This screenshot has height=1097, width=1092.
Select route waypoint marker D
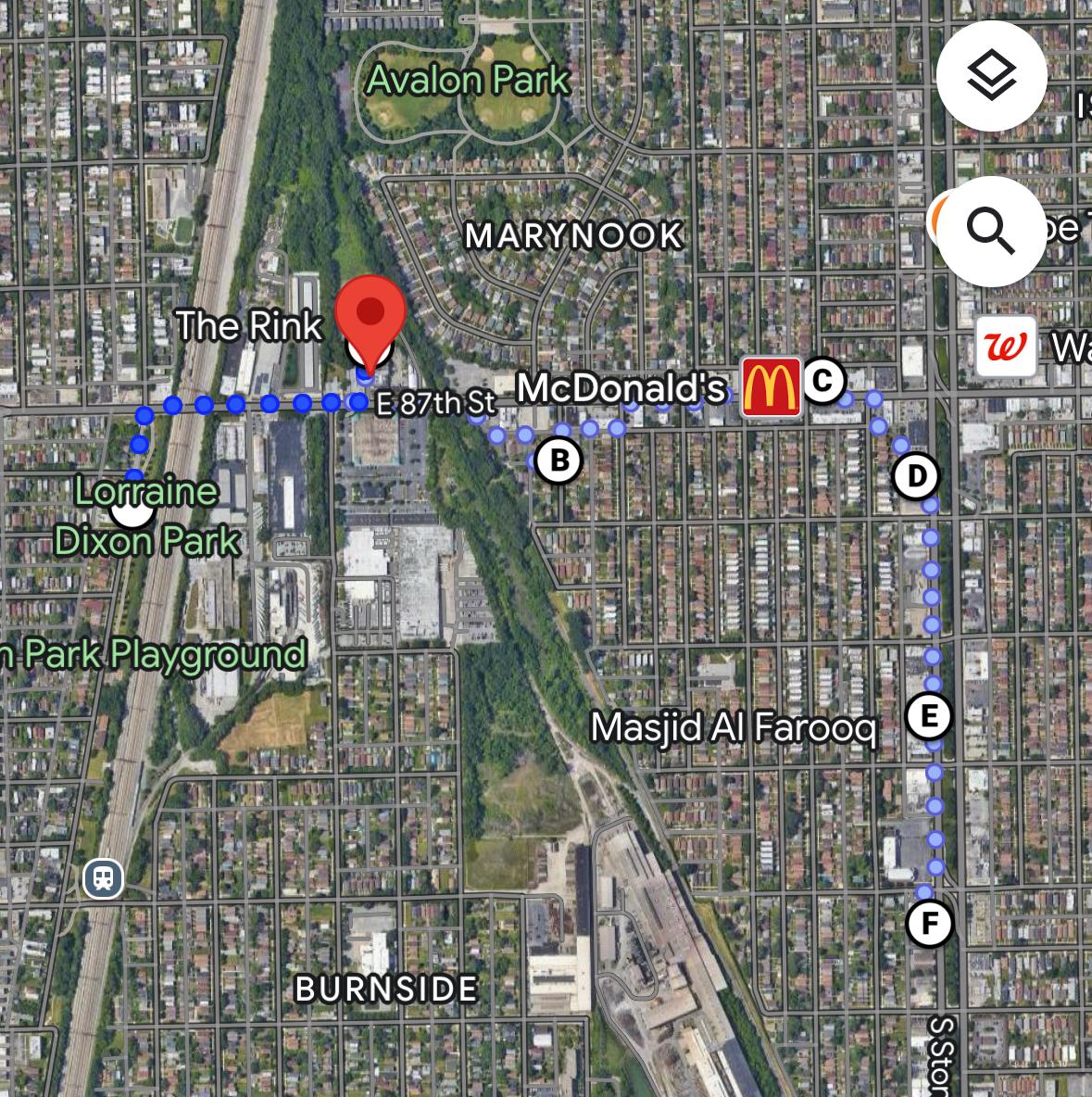(x=917, y=475)
